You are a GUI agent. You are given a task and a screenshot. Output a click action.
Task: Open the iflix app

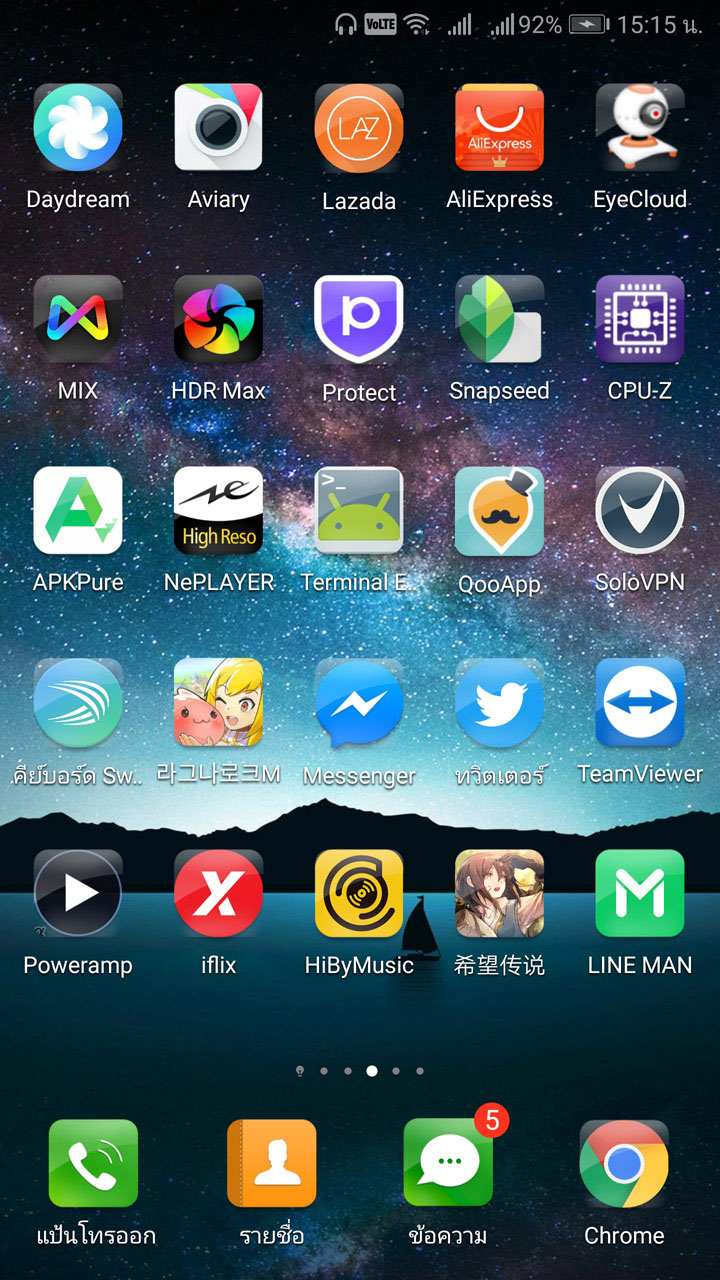pos(218,894)
